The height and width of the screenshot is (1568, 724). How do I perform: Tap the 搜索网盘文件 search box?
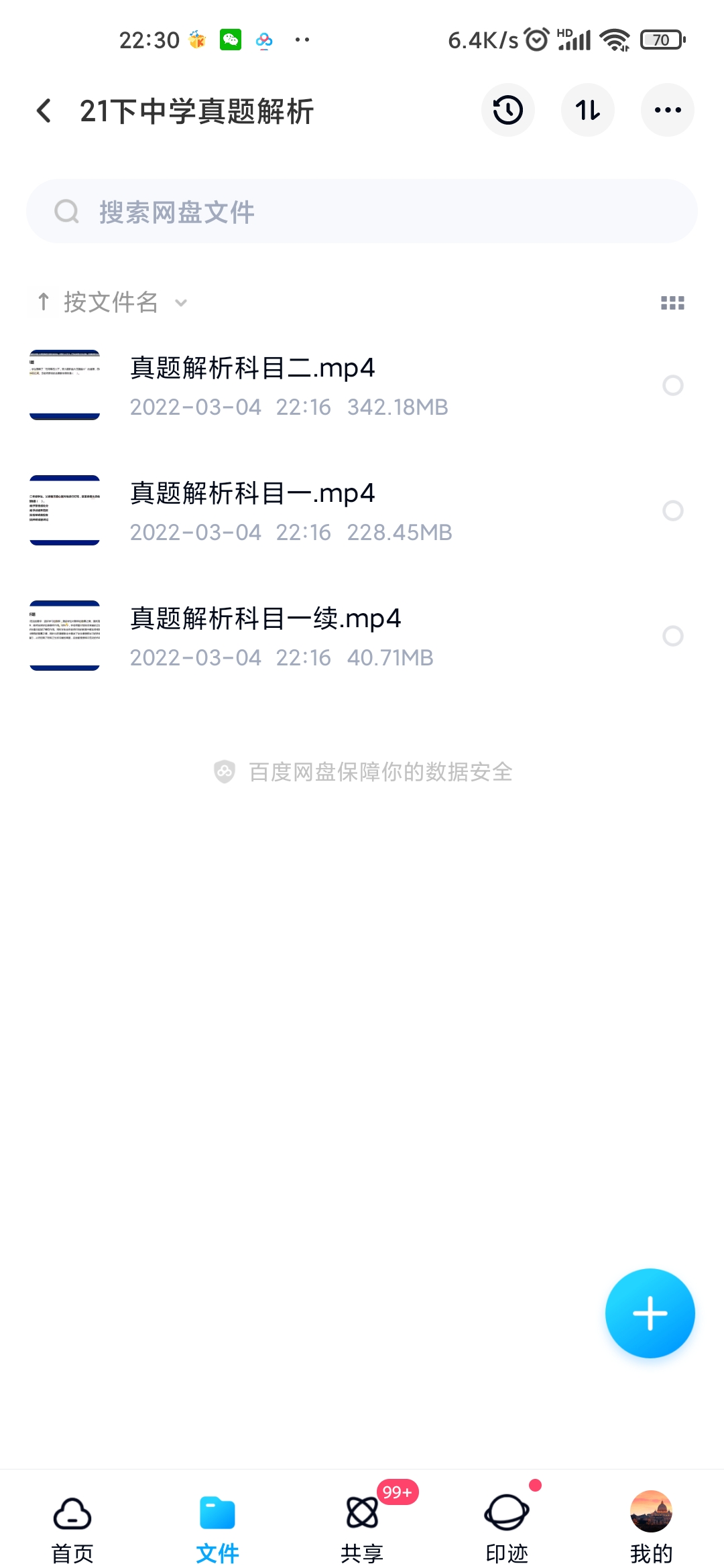point(362,212)
